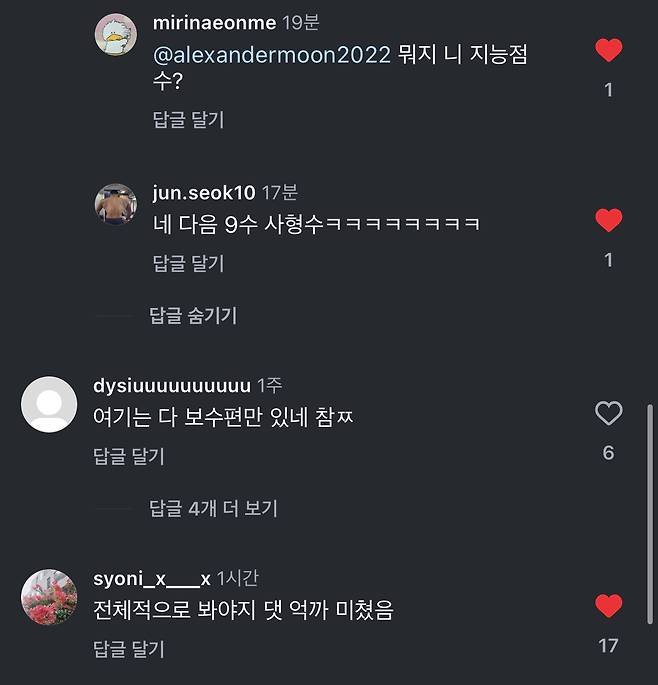Unlike syoni_x___x's comment

coord(608,606)
